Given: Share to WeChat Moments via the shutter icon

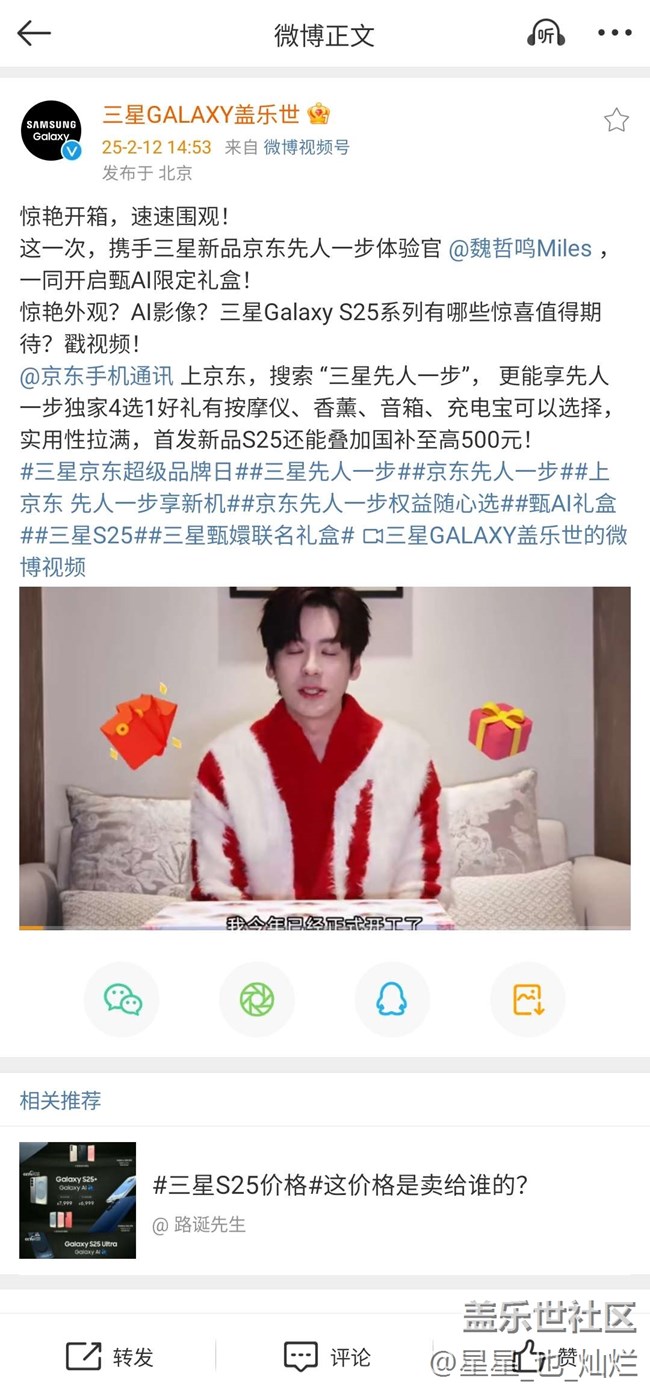Looking at the screenshot, I should tap(257, 999).
